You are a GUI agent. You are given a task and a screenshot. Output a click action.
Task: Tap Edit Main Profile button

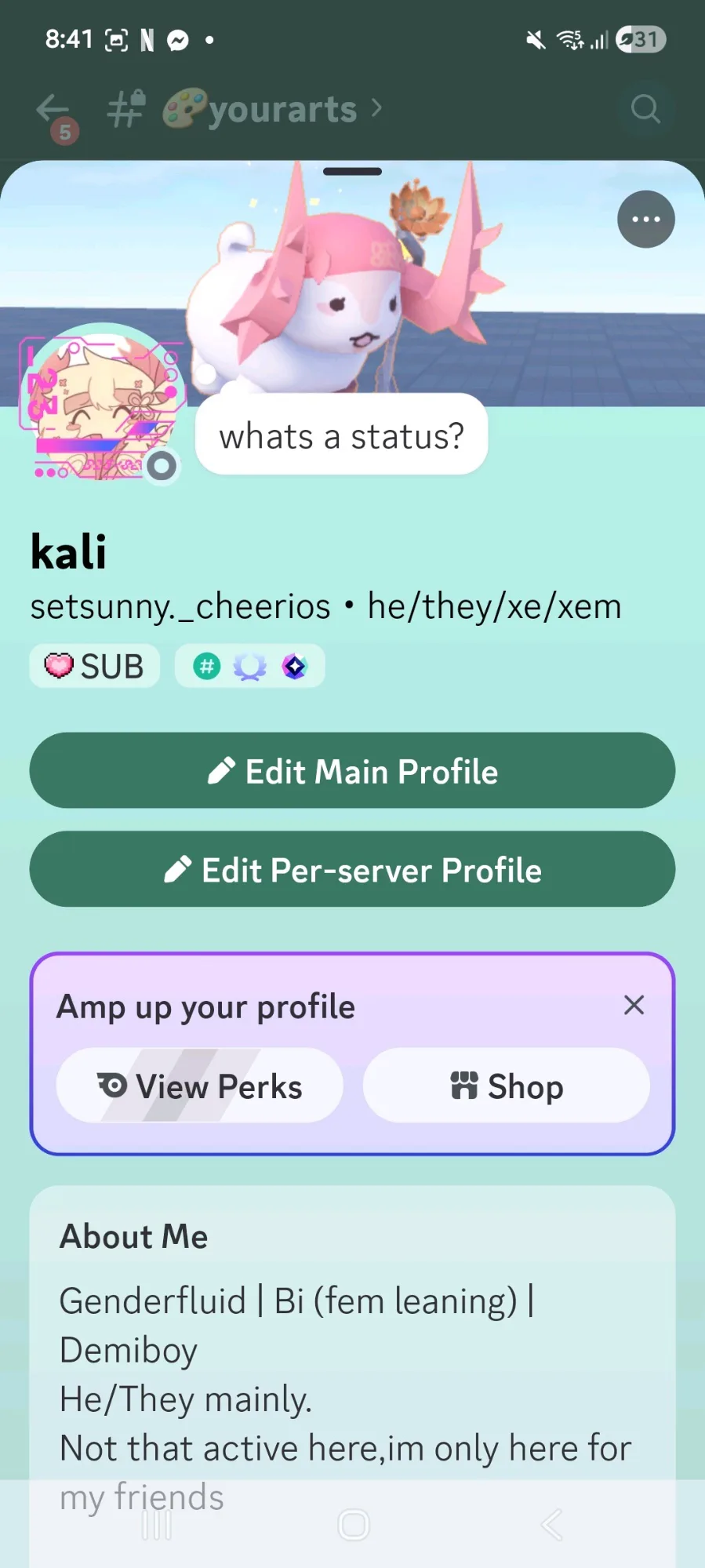[x=352, y=771]
